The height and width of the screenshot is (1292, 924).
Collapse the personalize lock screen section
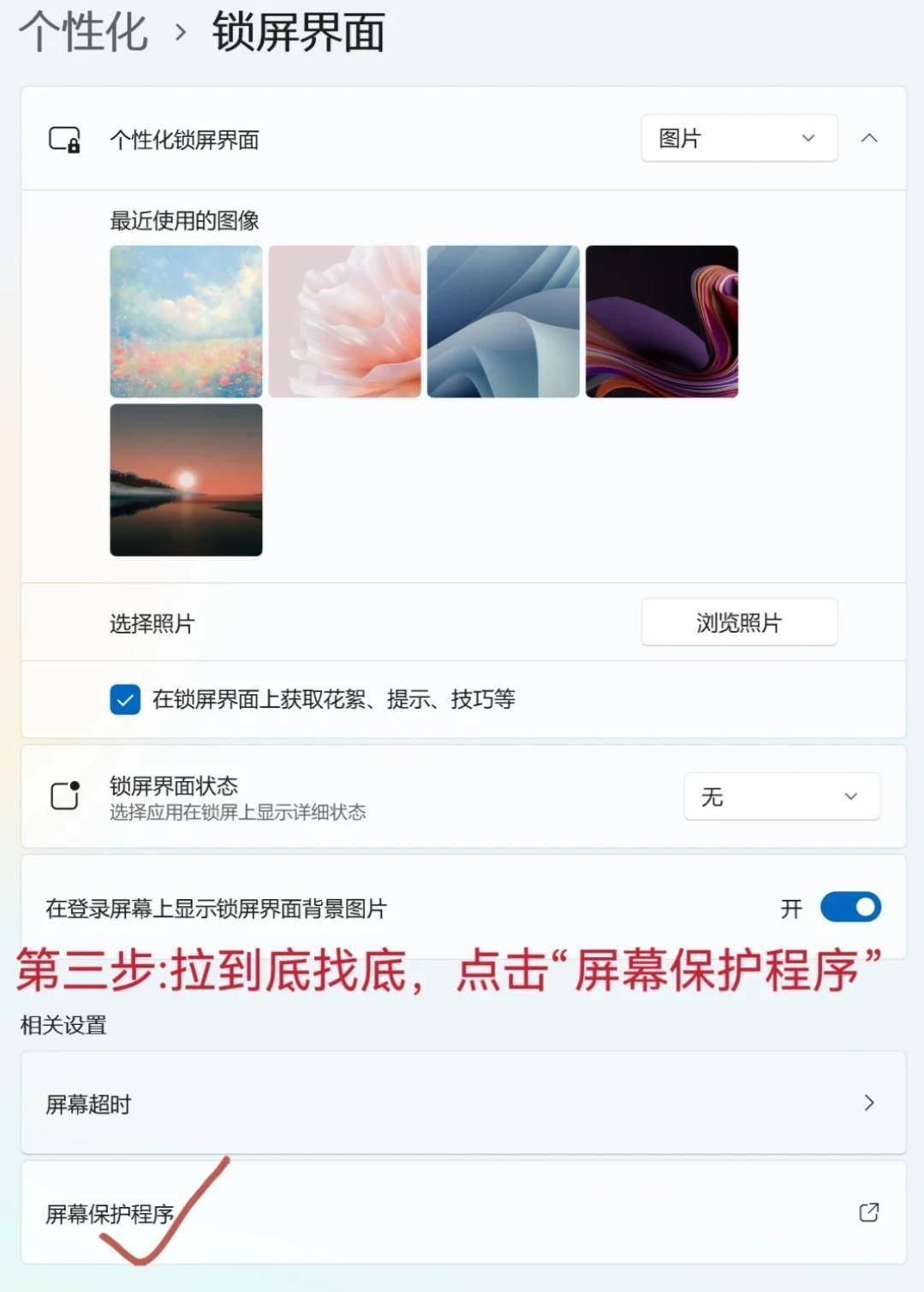[x=870, y=138]
